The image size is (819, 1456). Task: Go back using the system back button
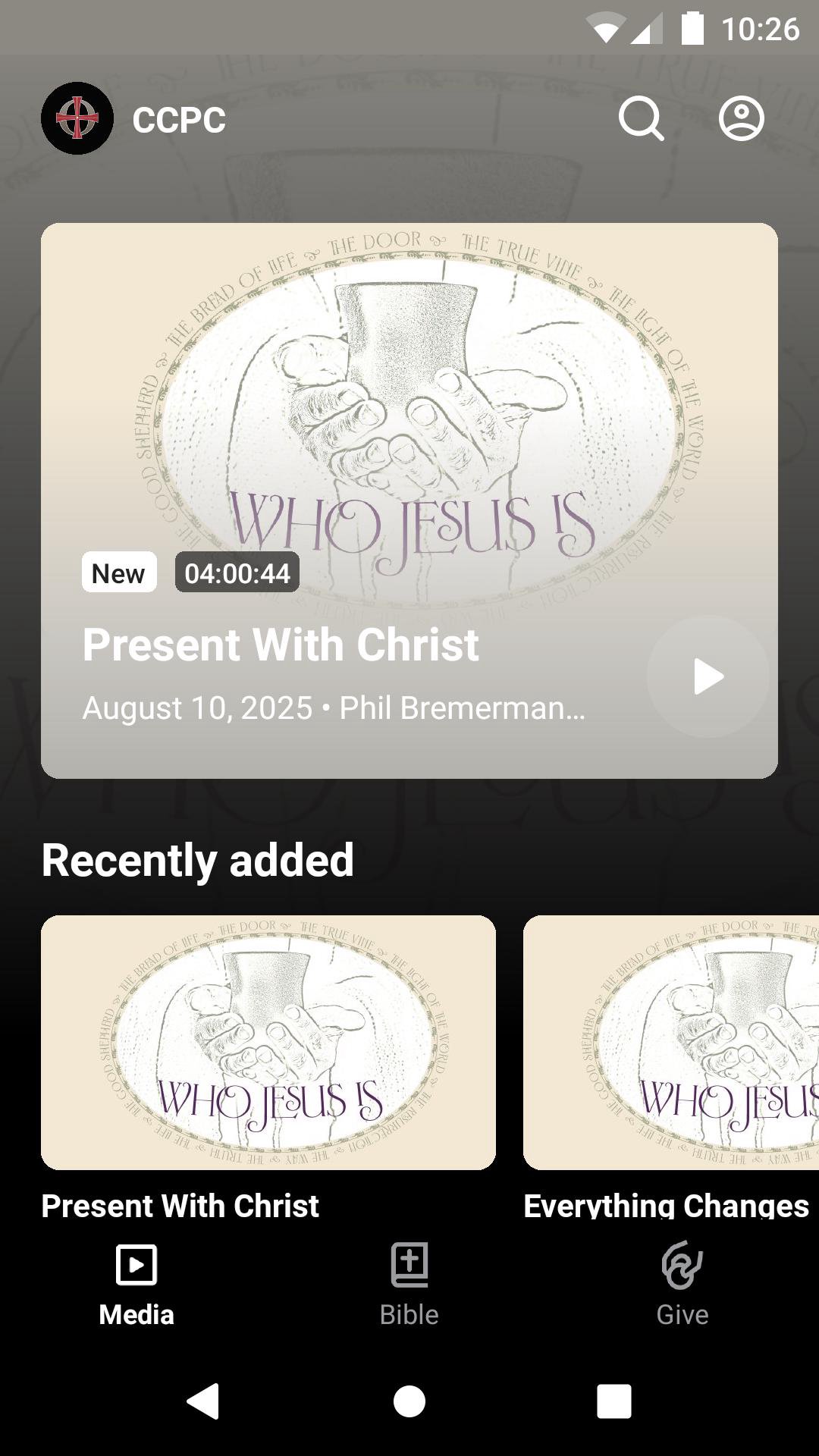203,1401
